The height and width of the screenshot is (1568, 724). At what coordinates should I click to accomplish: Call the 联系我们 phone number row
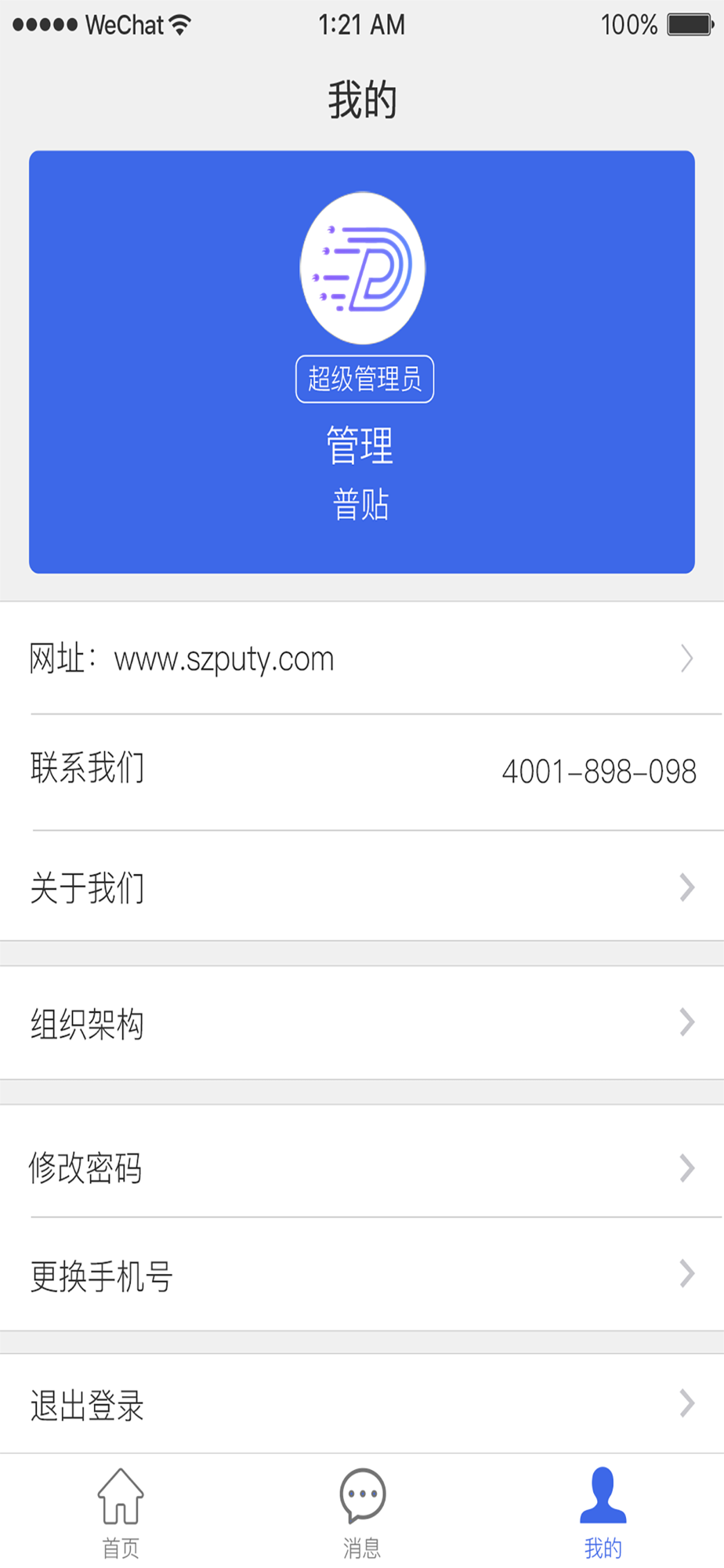click(x=360, y=771)
